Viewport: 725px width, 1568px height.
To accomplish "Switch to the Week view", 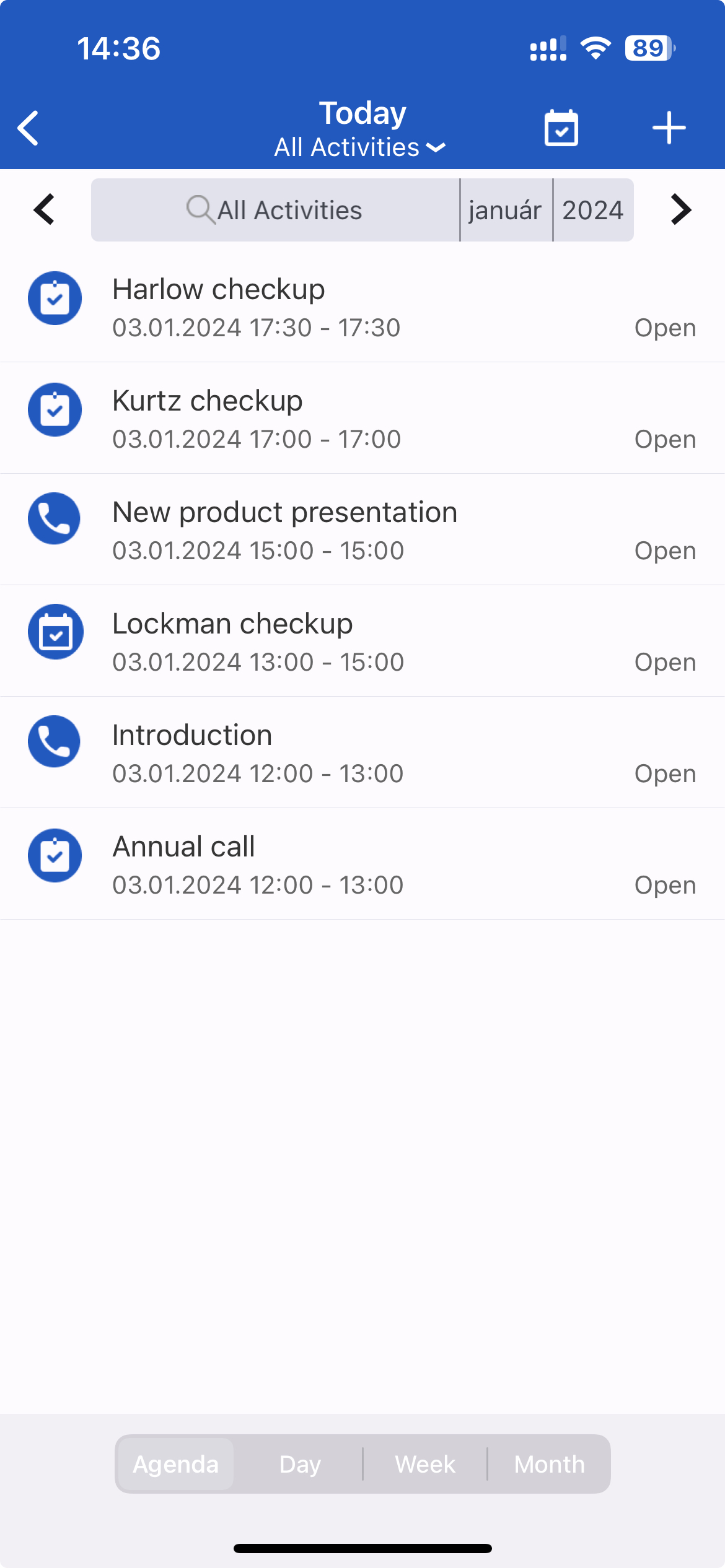I will pyautogui.click(x=425, y=1464).
